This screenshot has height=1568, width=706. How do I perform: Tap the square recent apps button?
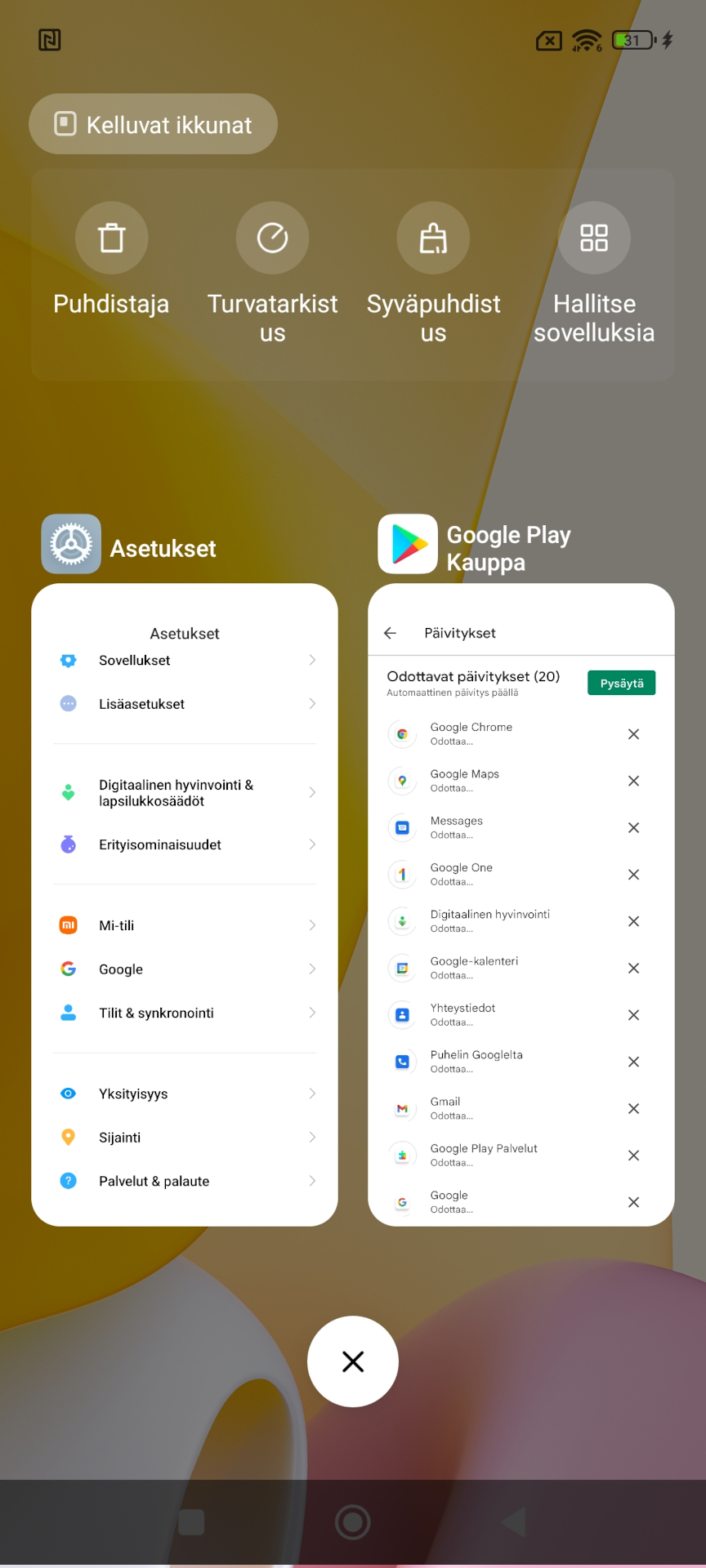tap(191, 1522)
